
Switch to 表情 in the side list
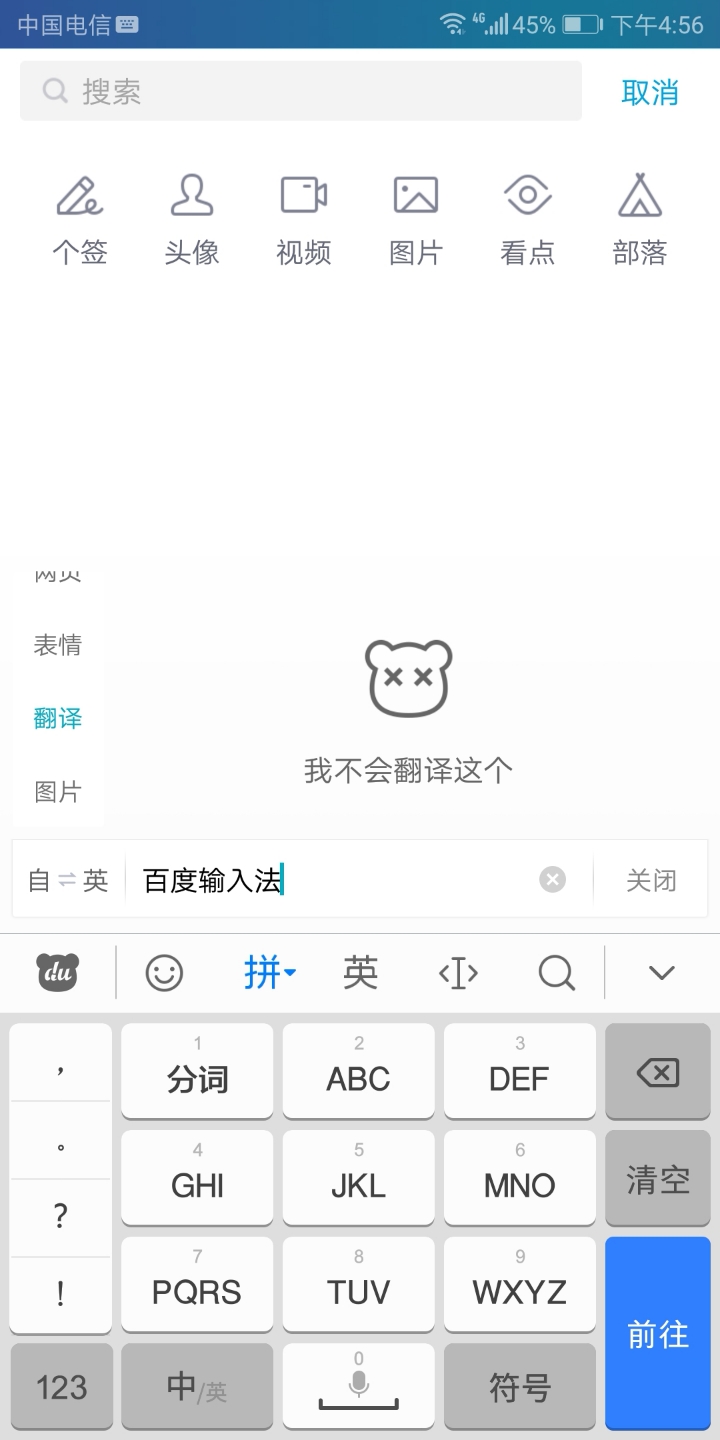pyautogui.click(x=58, y=645)
